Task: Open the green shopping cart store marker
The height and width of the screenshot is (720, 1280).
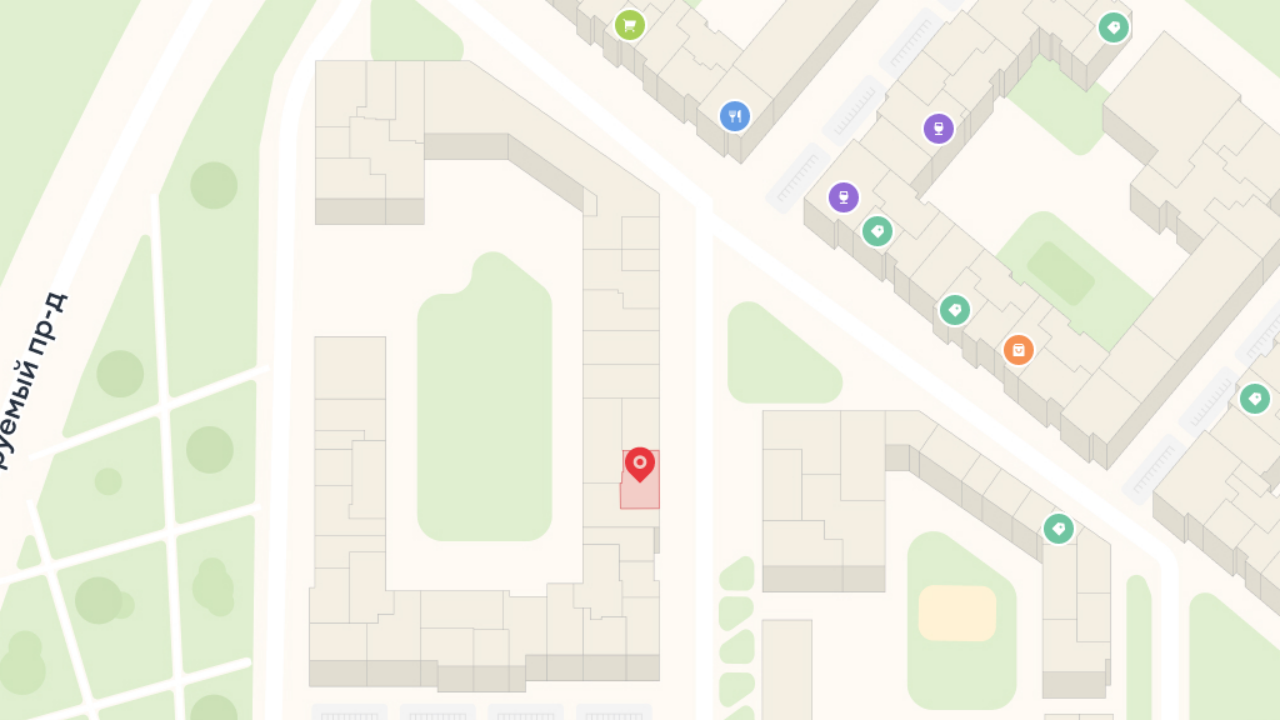Action: (629, 25)
